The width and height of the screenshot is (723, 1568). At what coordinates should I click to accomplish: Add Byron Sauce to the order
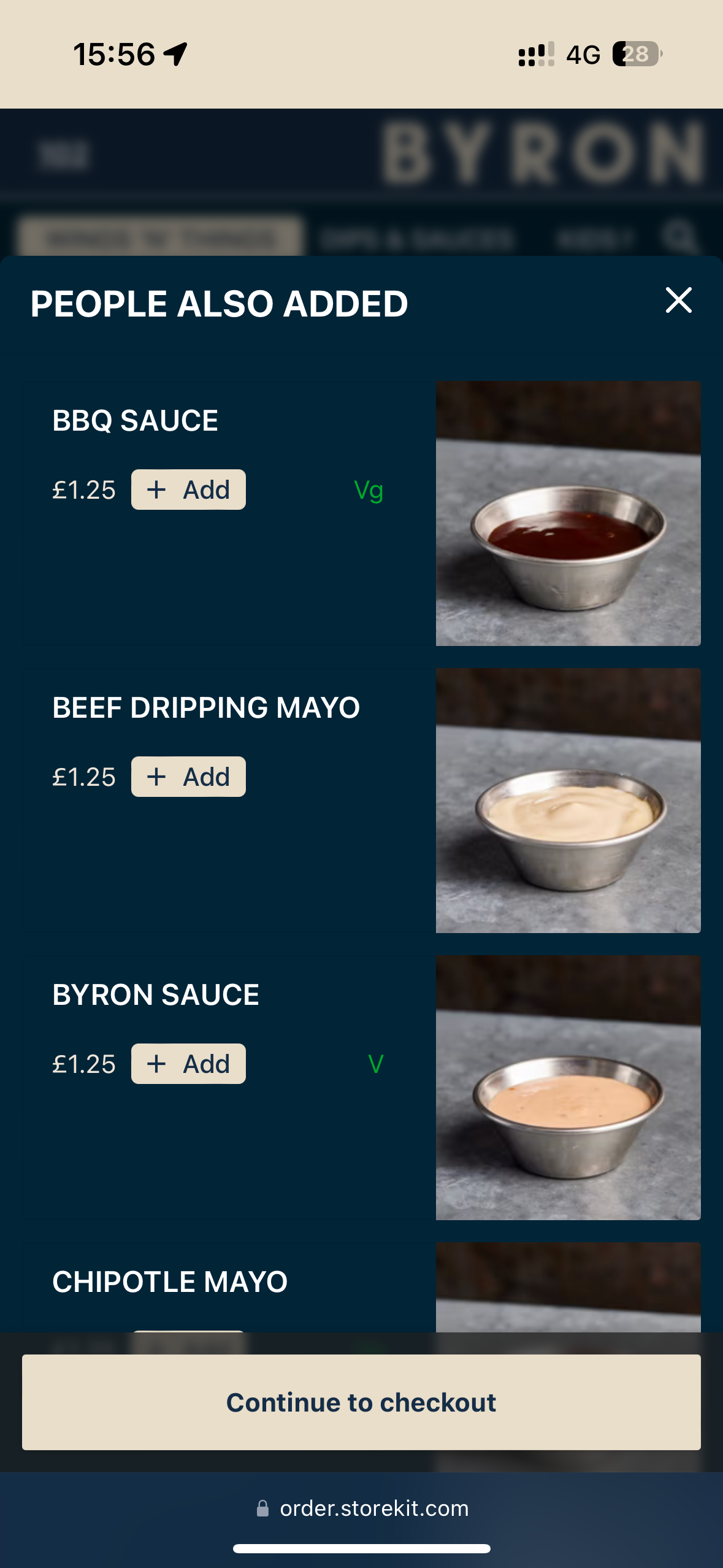(188, 1064)
